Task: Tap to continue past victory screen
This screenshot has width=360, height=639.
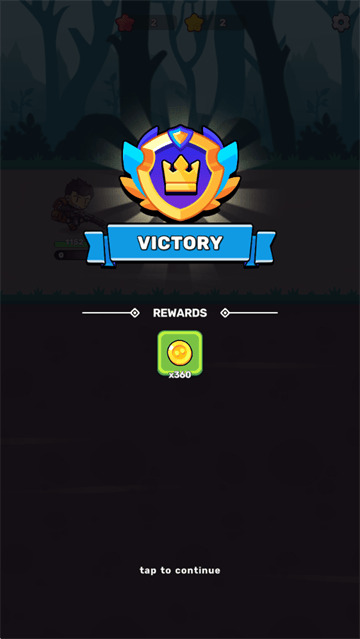Action: click(x=180, y=570)
